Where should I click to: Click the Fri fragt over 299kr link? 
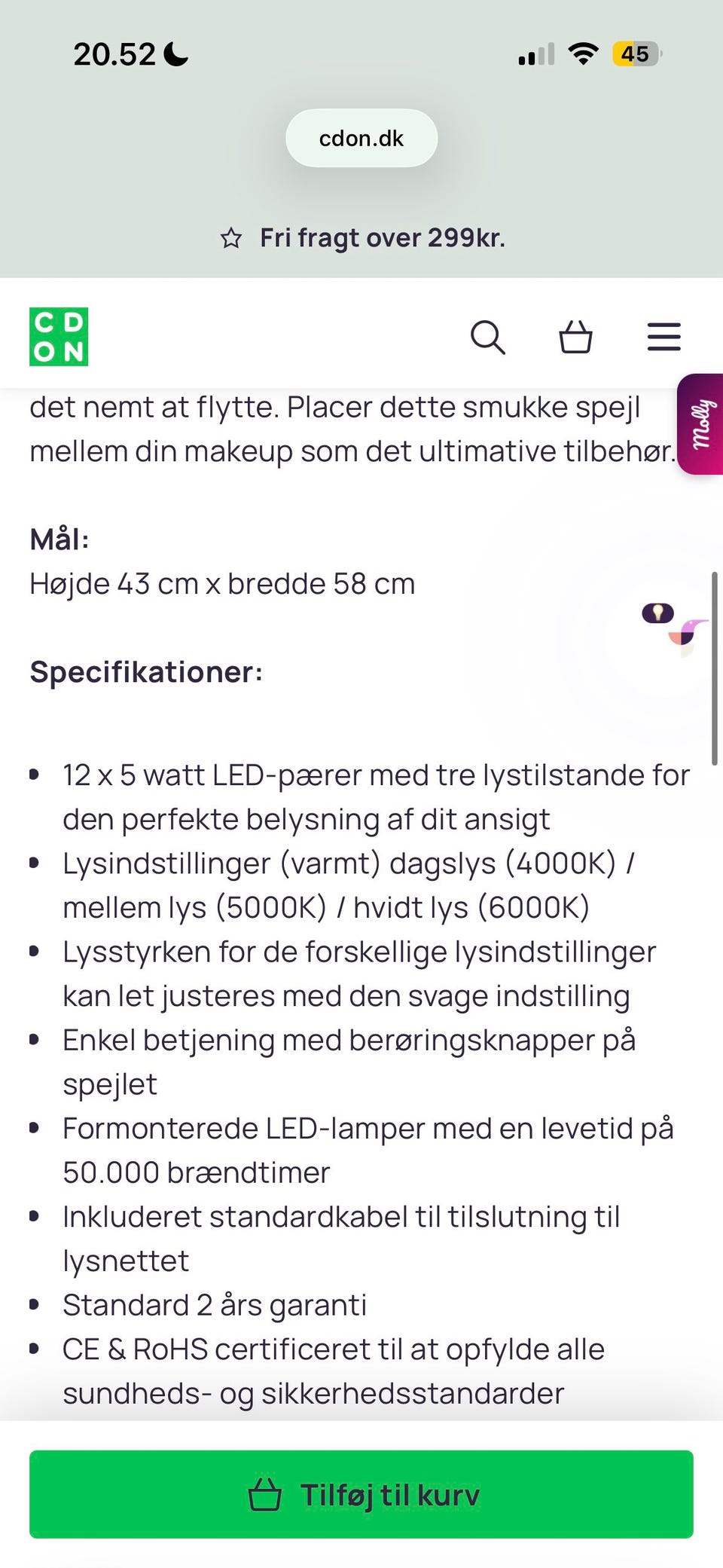pos(382,237)
